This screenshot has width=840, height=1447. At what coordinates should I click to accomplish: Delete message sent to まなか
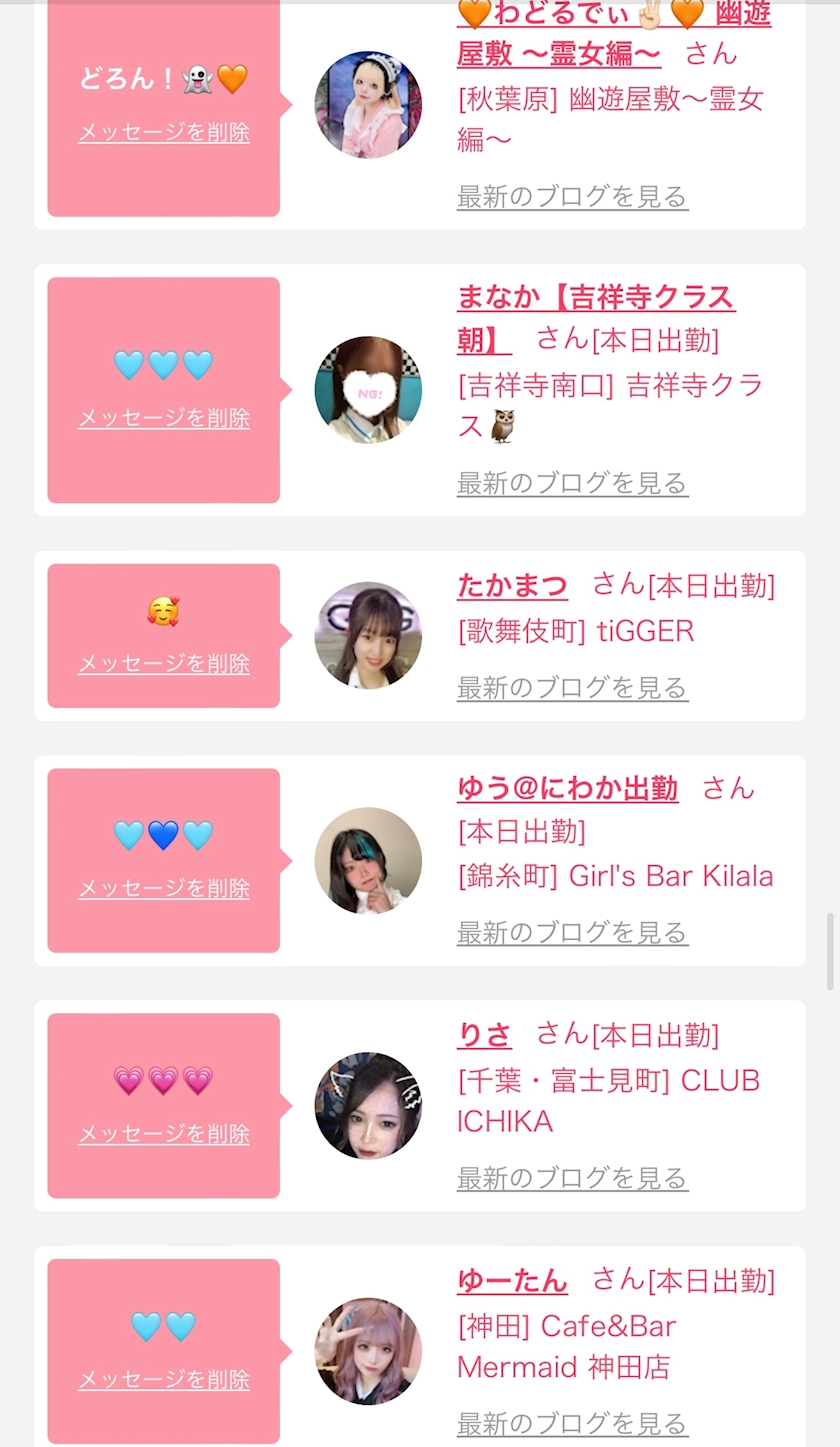pyautogui.click(x=164, y=418)
